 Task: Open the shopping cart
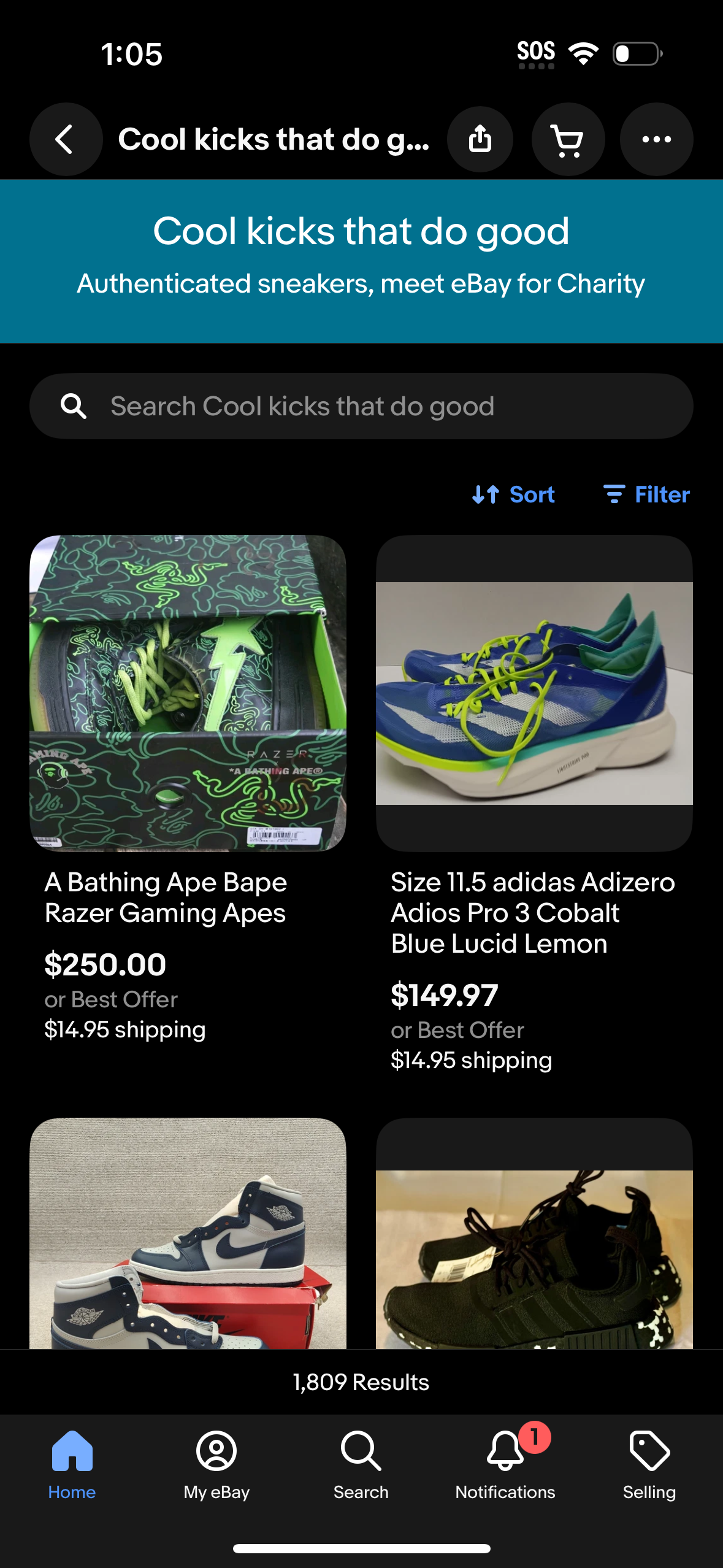point(568,139)
